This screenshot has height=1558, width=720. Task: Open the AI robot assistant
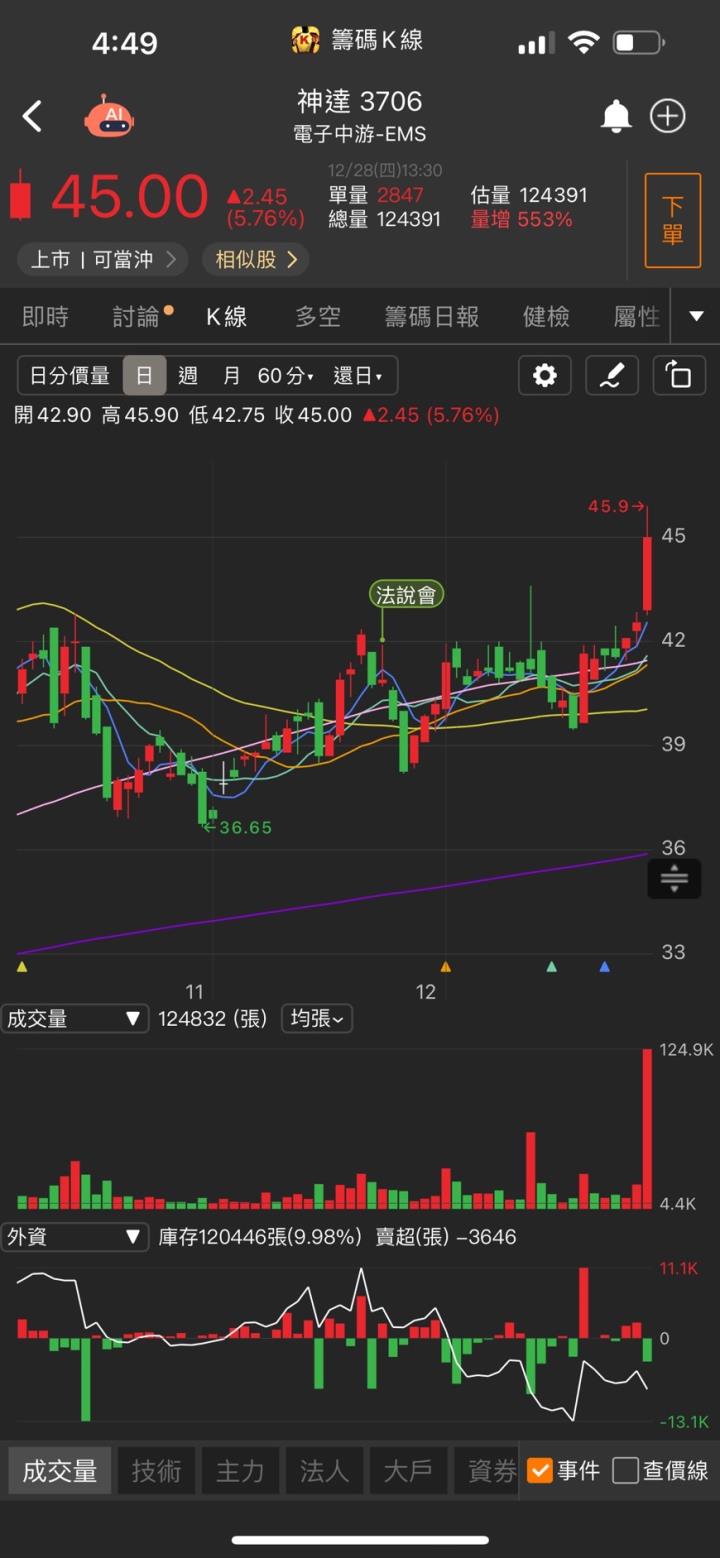[108, 117]
